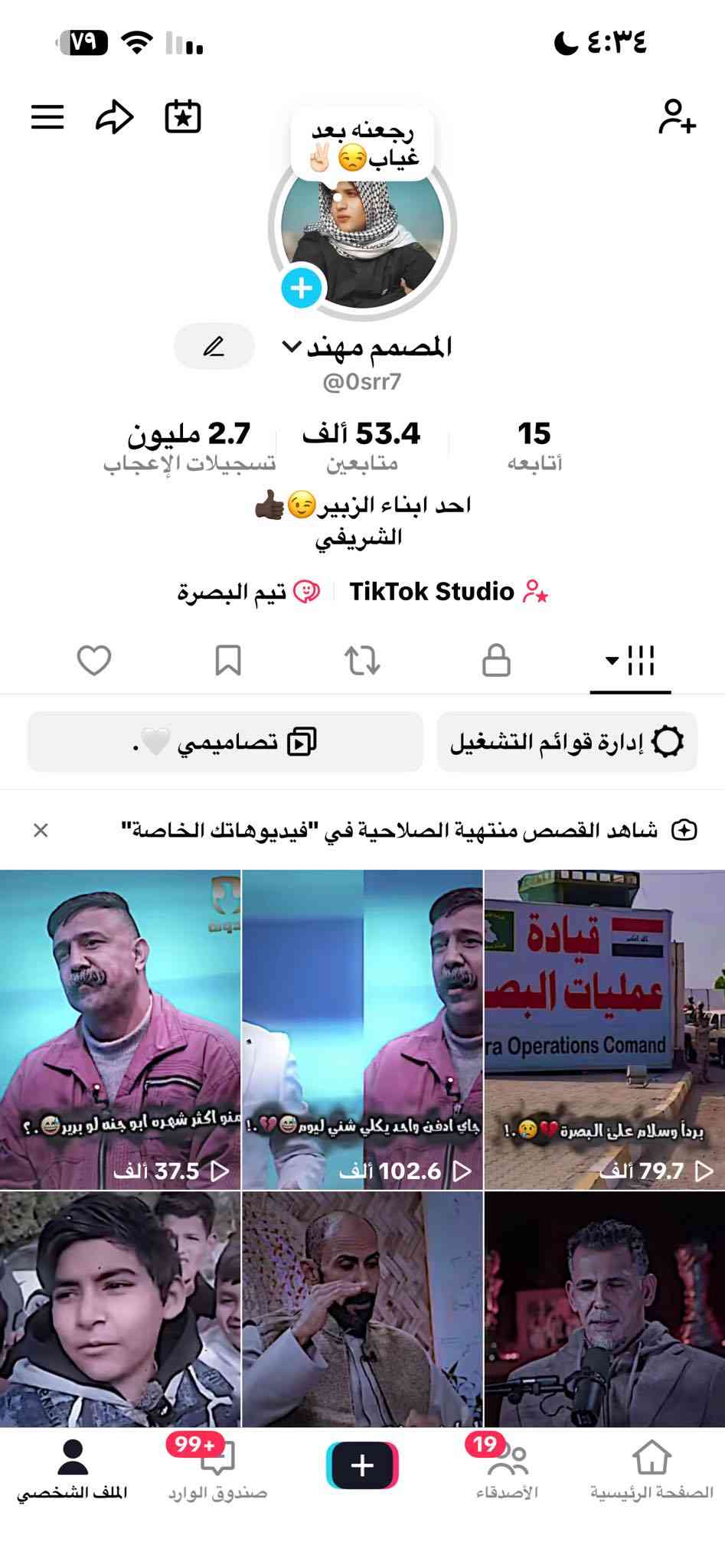Switch to the reposts tab
The height and width of the screenshot is (1568, 725).
(362, 660)
